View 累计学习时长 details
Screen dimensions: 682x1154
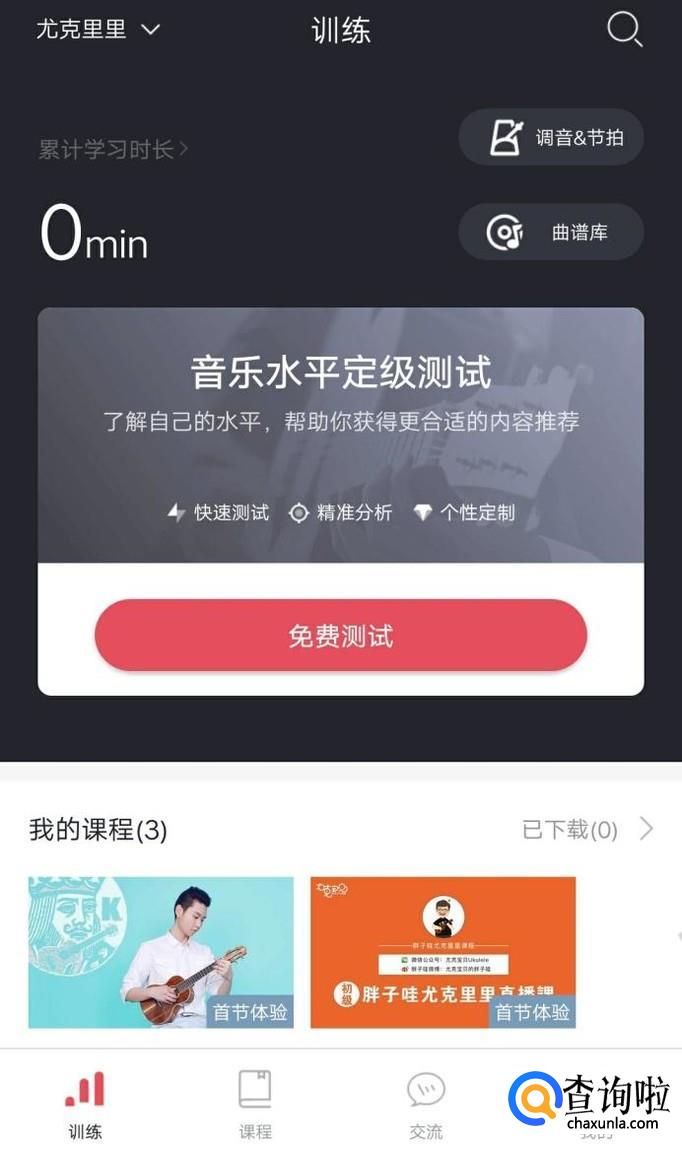[x=113, y=149]
